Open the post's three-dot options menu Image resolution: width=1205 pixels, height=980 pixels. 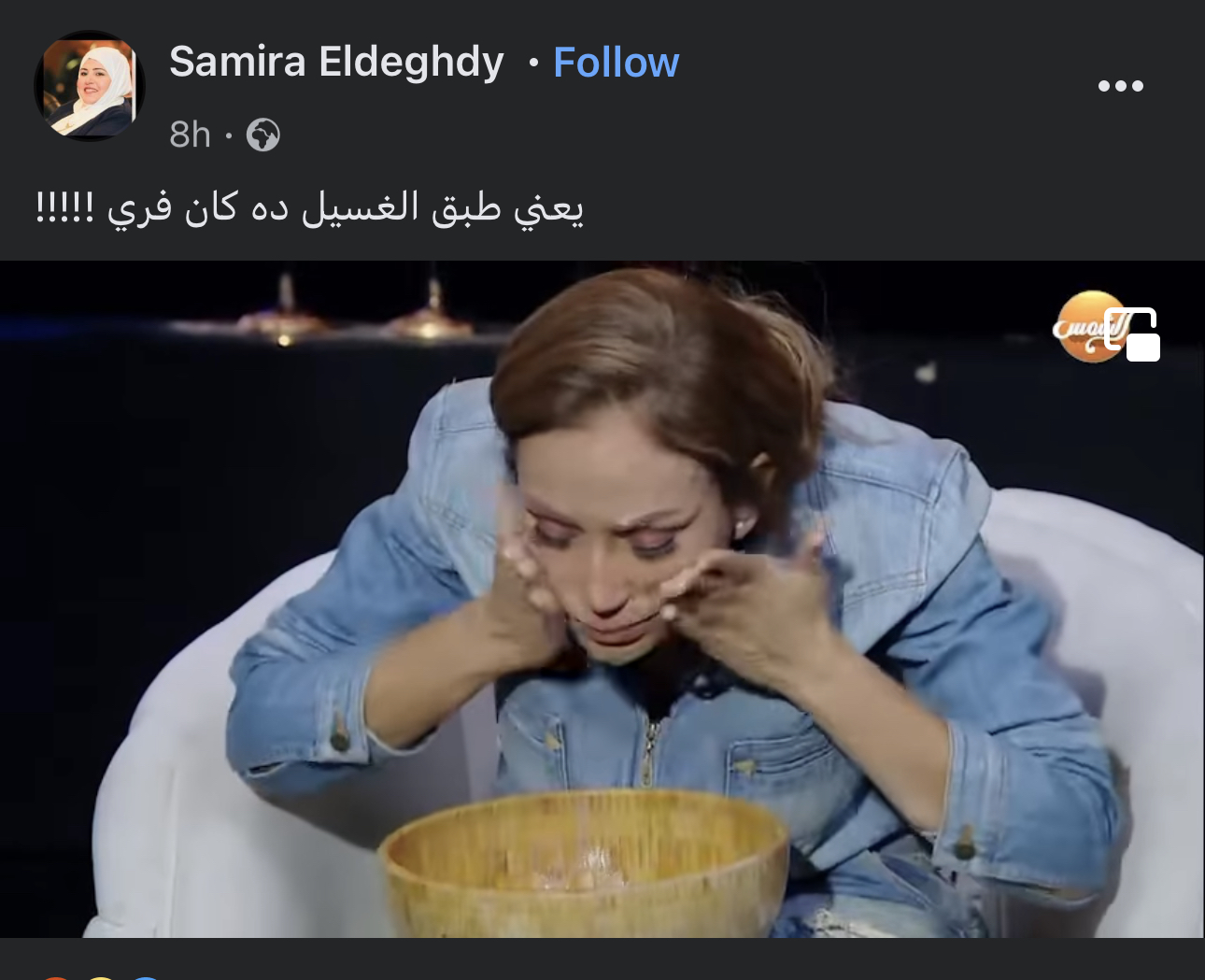click(x=1120, y=86)
